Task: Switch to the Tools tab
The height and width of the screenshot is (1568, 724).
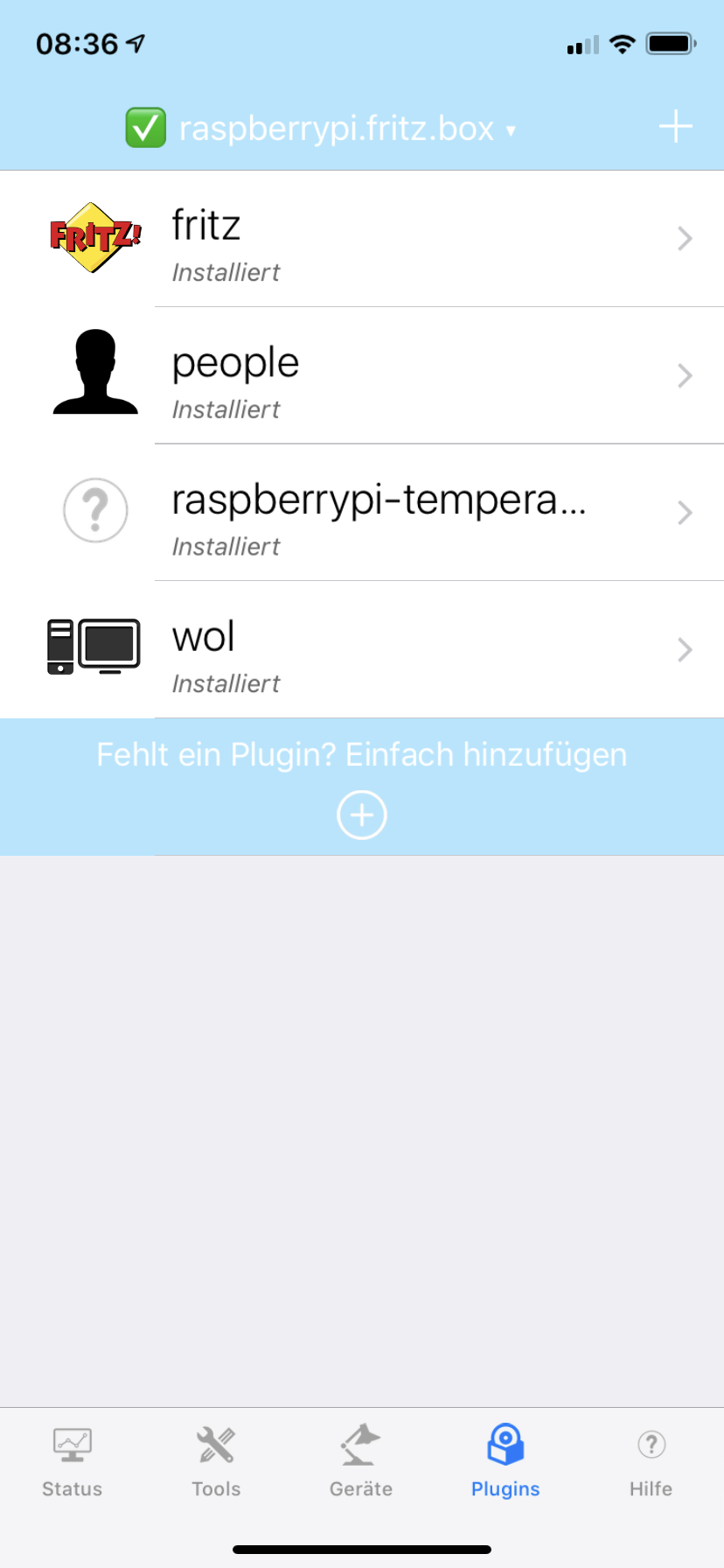Action: [x=216, y=1462]
